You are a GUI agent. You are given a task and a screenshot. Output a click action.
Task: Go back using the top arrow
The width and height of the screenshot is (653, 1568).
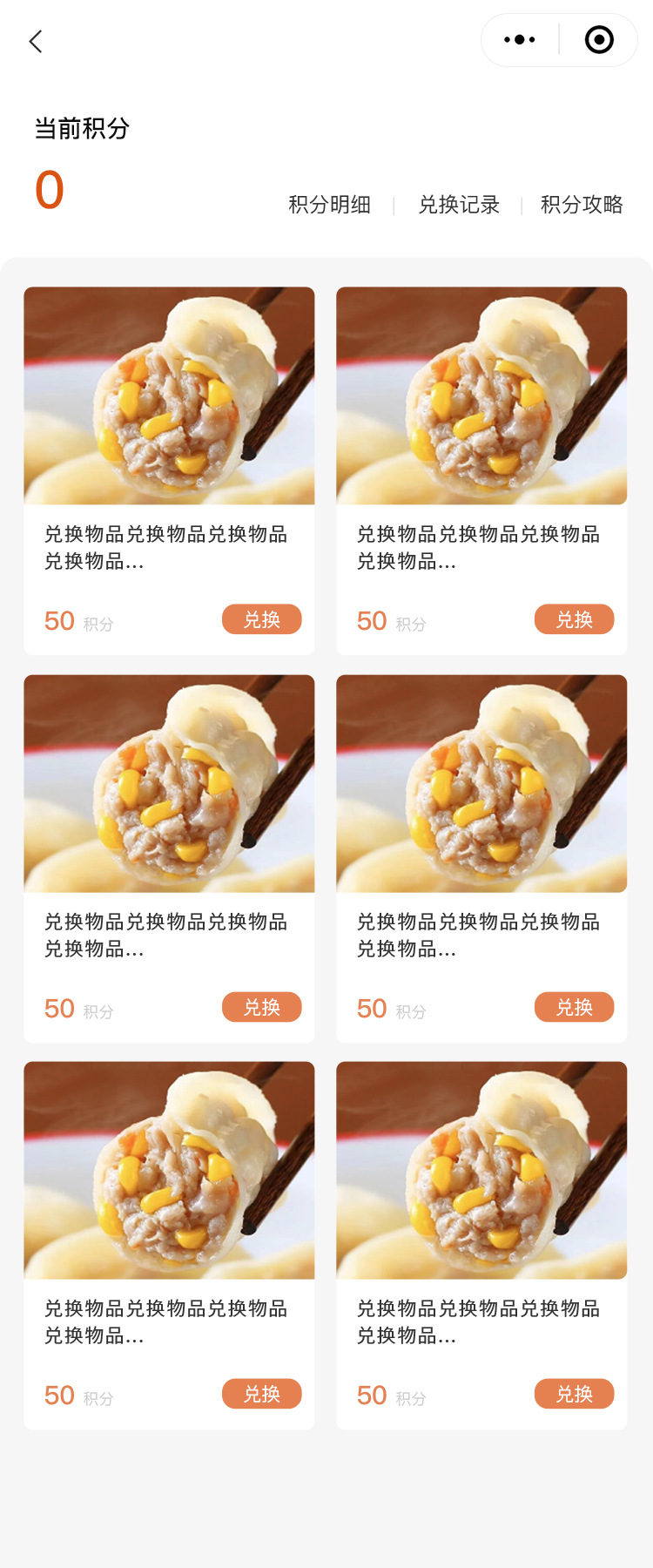pos(36,41)
